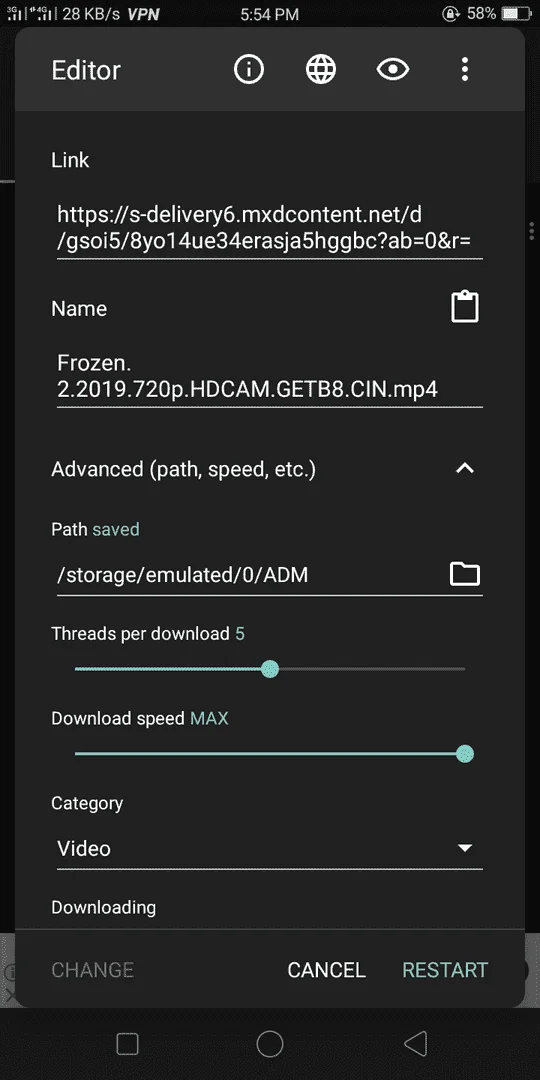Browse folders with the folder icon
This screenshot has width=540, height=1080.
click(465, 573)
